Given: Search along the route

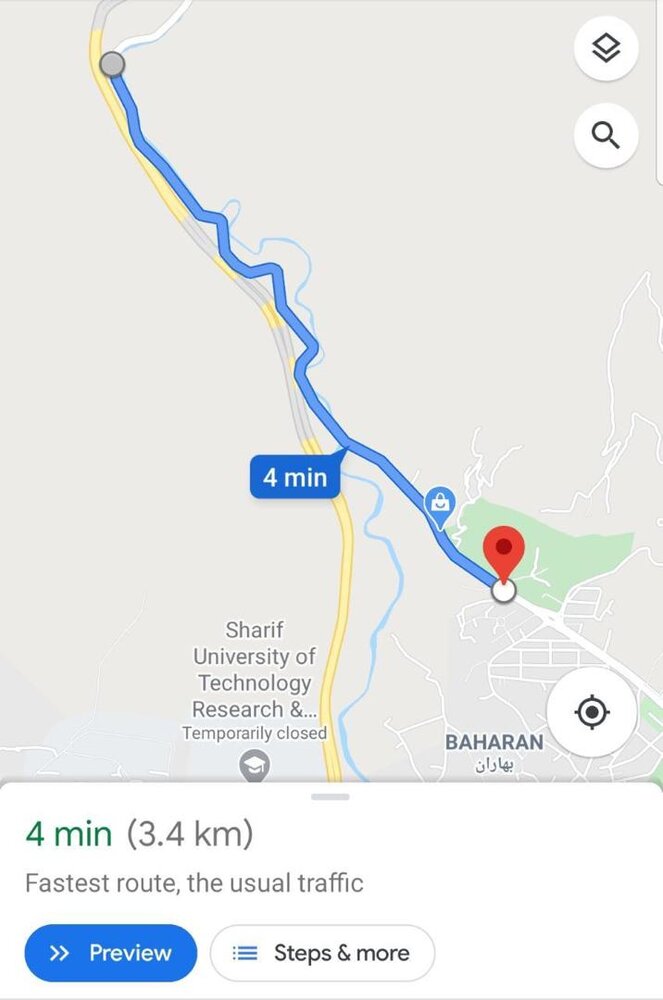Looking at the screenshot, I should (606, 134).
